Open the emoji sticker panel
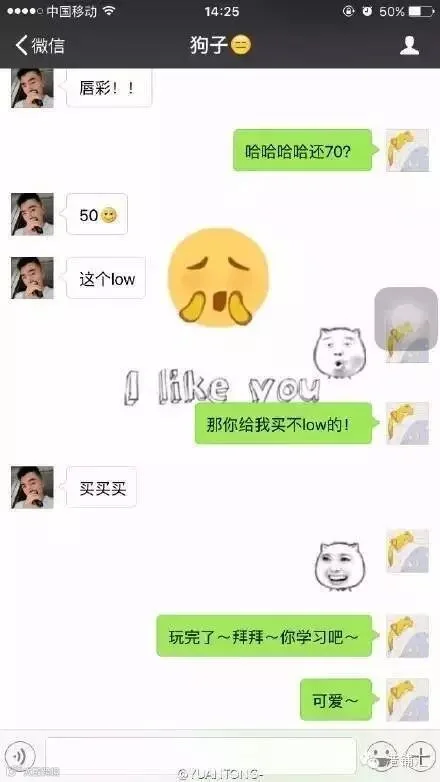 tap(381, 757)
